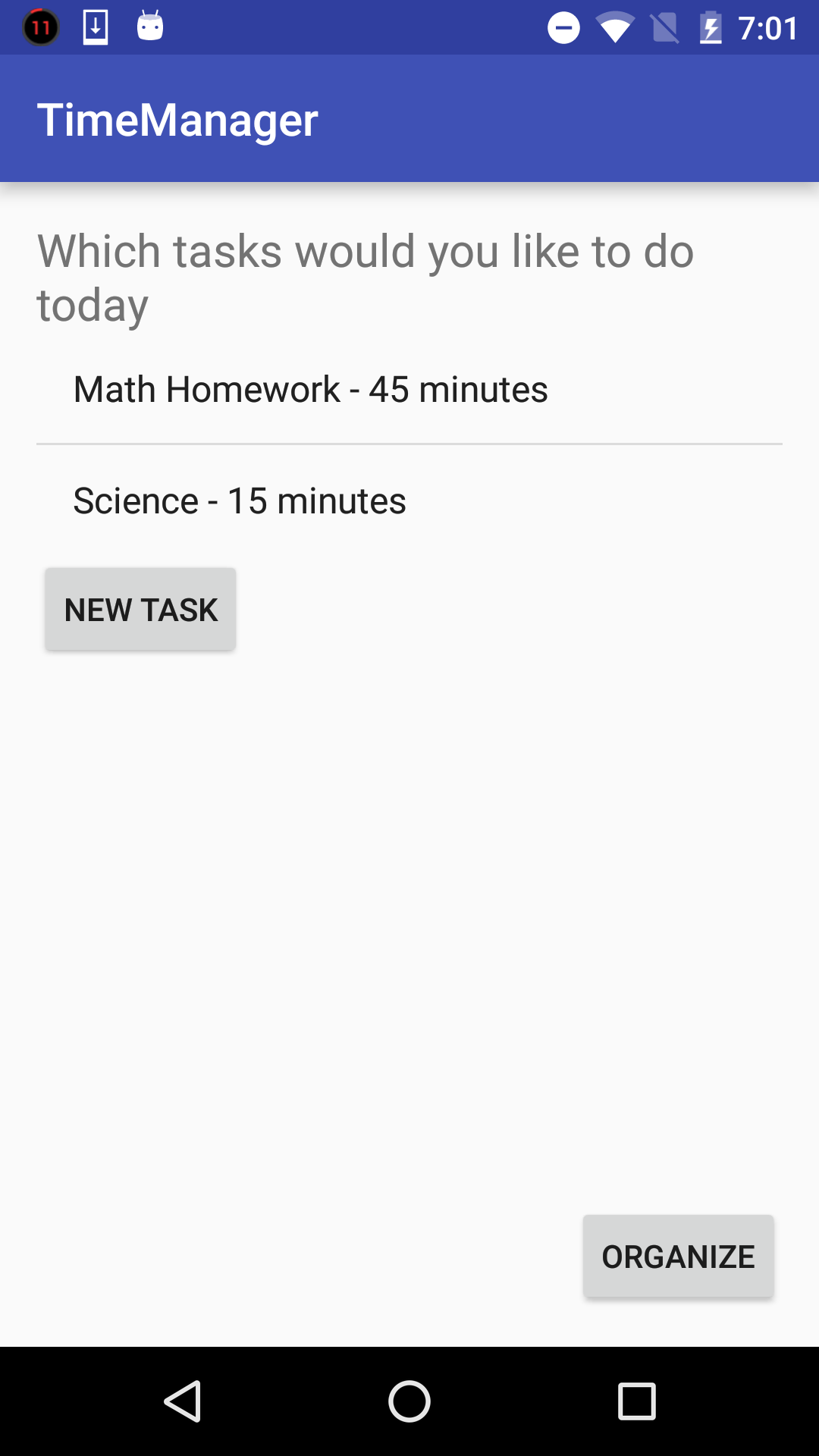Select the Science 15 minutes task
Viewport: 819px width, 1456px height.
coord(240,501)
